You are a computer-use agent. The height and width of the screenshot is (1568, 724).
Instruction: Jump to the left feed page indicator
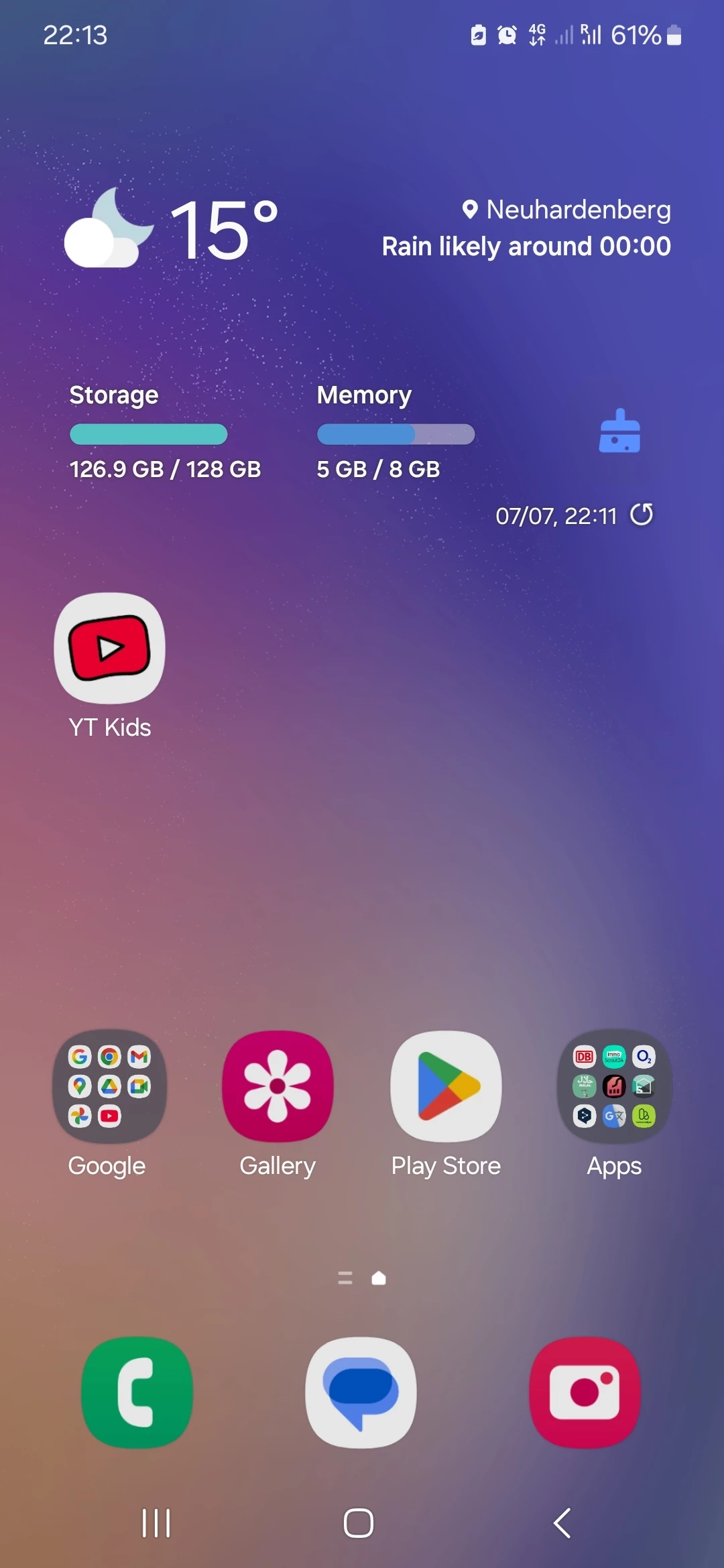point(345,1278)
